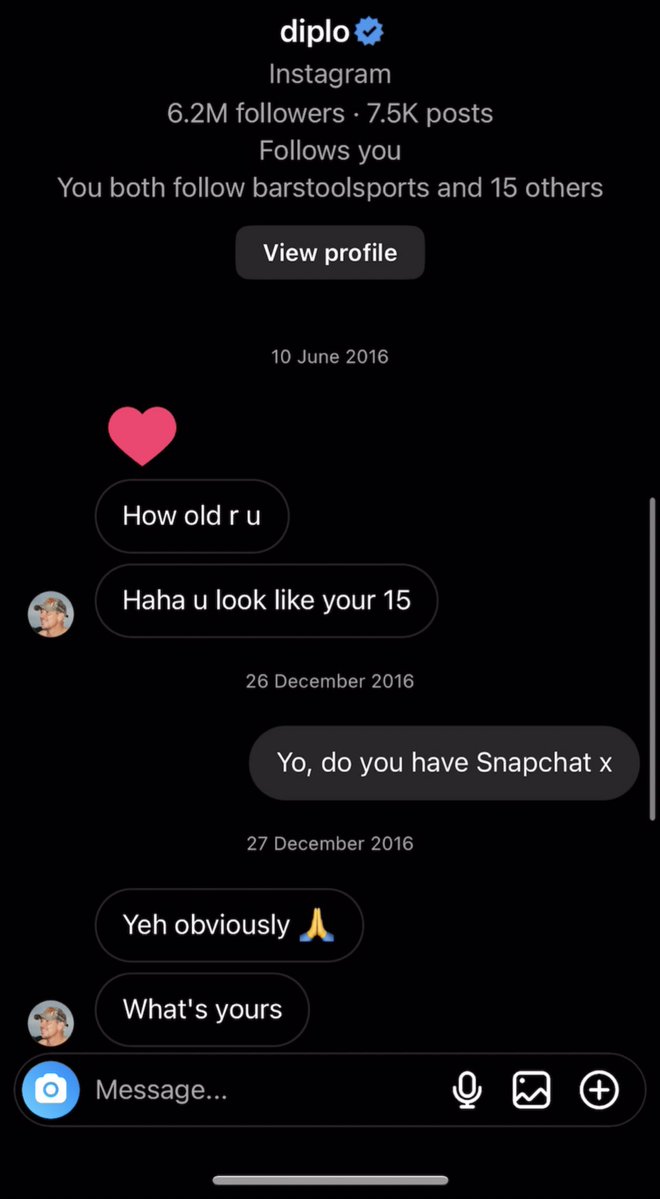The width and height of the screenshot is (660, 1199).
Task: Open diplo's profile via View profile
Action: tap(330, 253)
